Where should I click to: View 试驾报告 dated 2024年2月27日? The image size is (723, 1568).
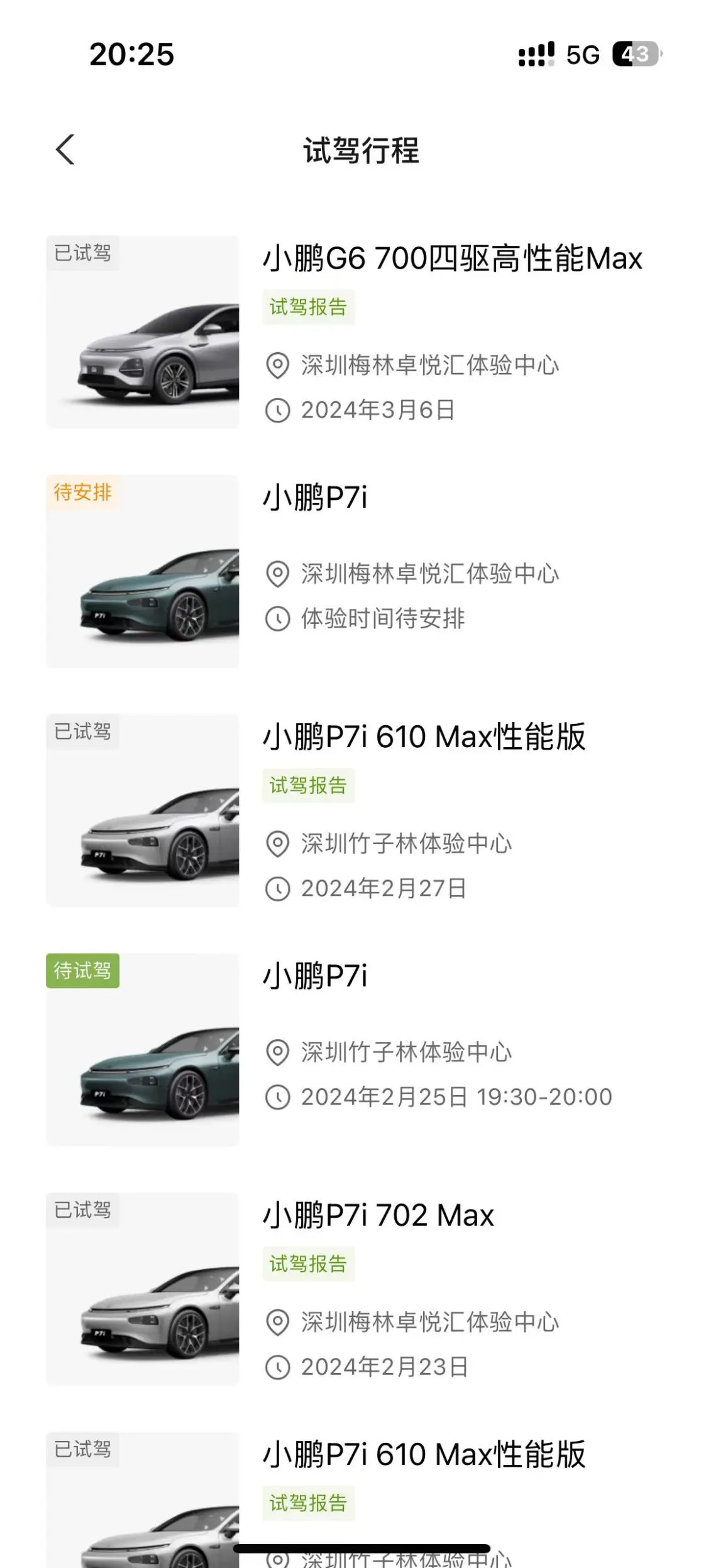click(x=308, y=786)
